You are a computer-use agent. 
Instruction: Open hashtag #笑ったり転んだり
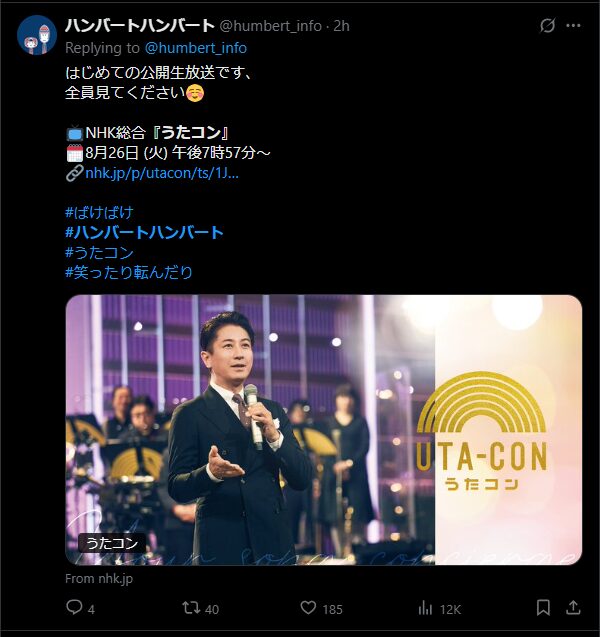pyautogui.click(x=129, y=272)
